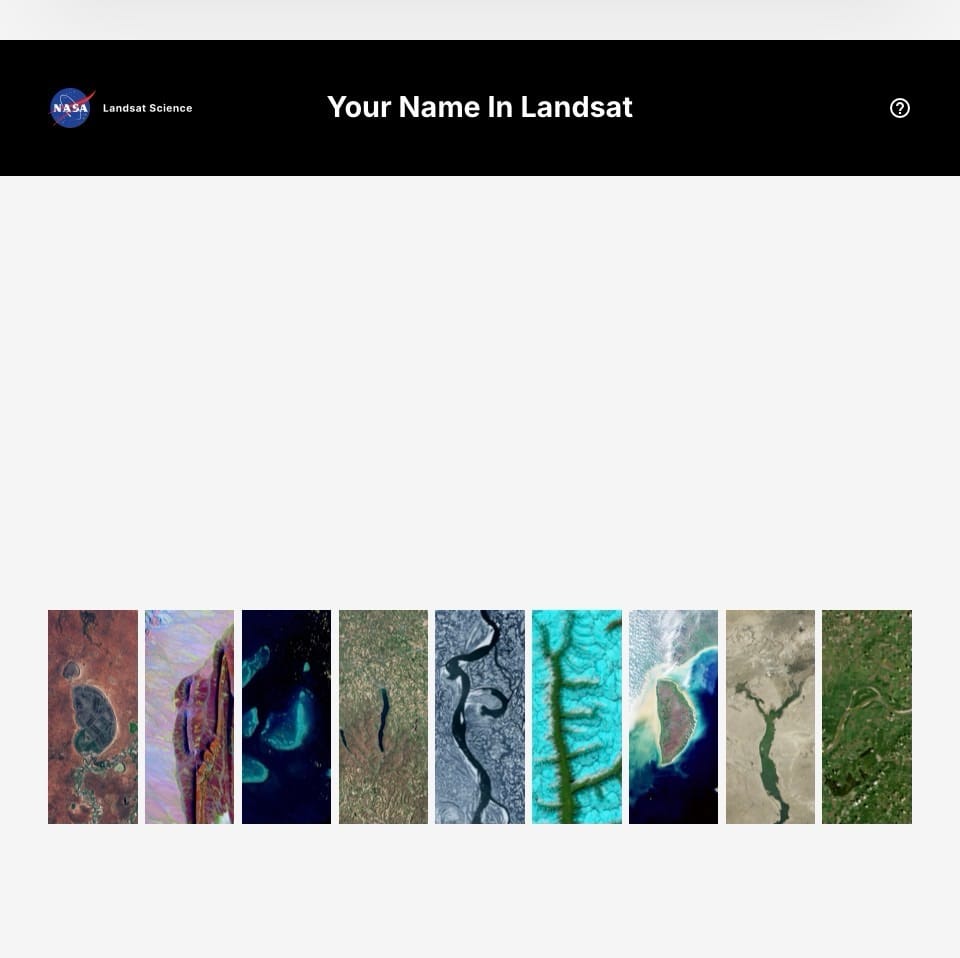Viewport: 960px width, 958px height.
Task: Open the pink and purple rocky ridge tile
Action: [189, 717]
